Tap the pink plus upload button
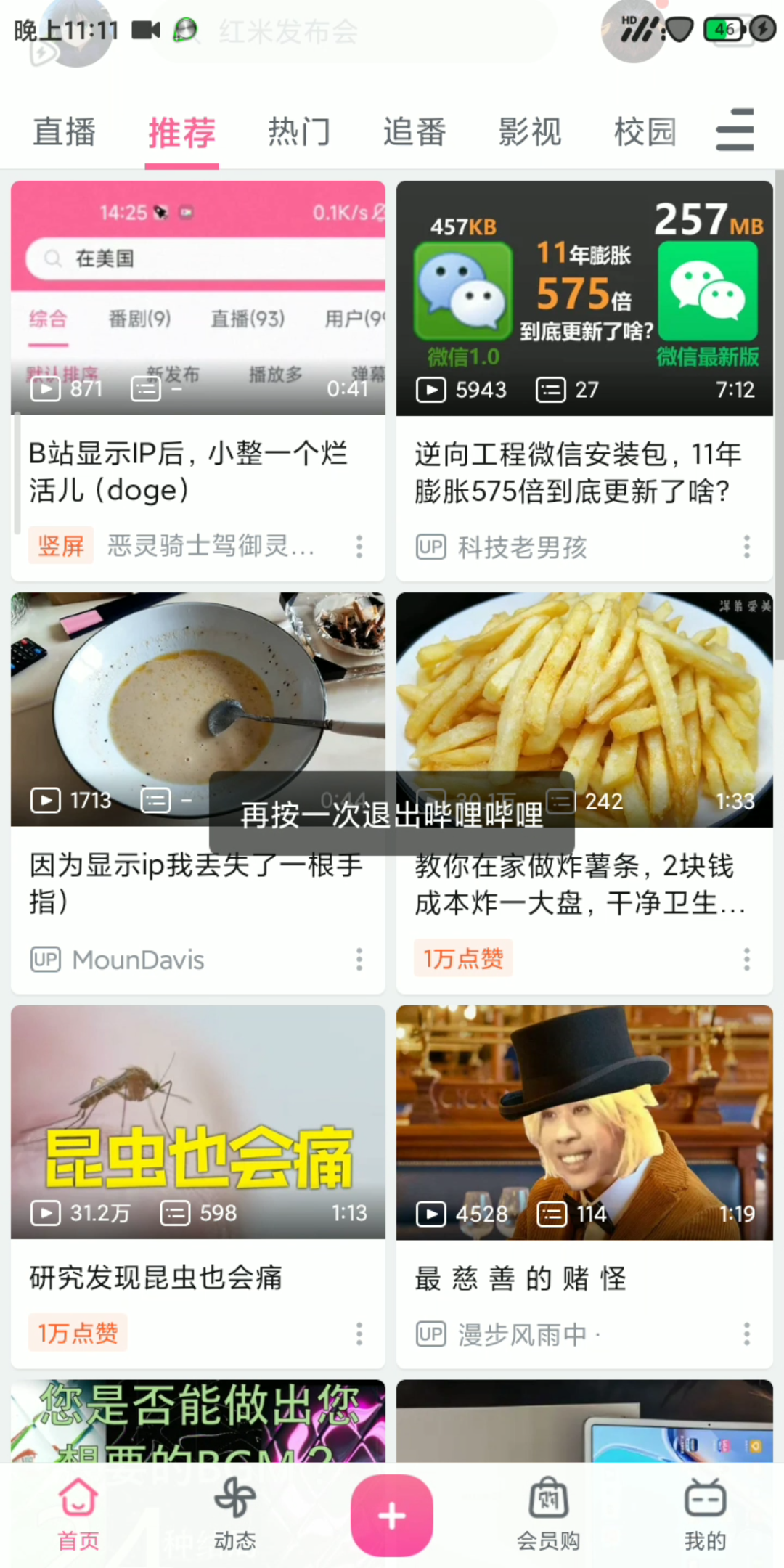The width and height of the screenshot is (784, 1568). point(392,1516)
